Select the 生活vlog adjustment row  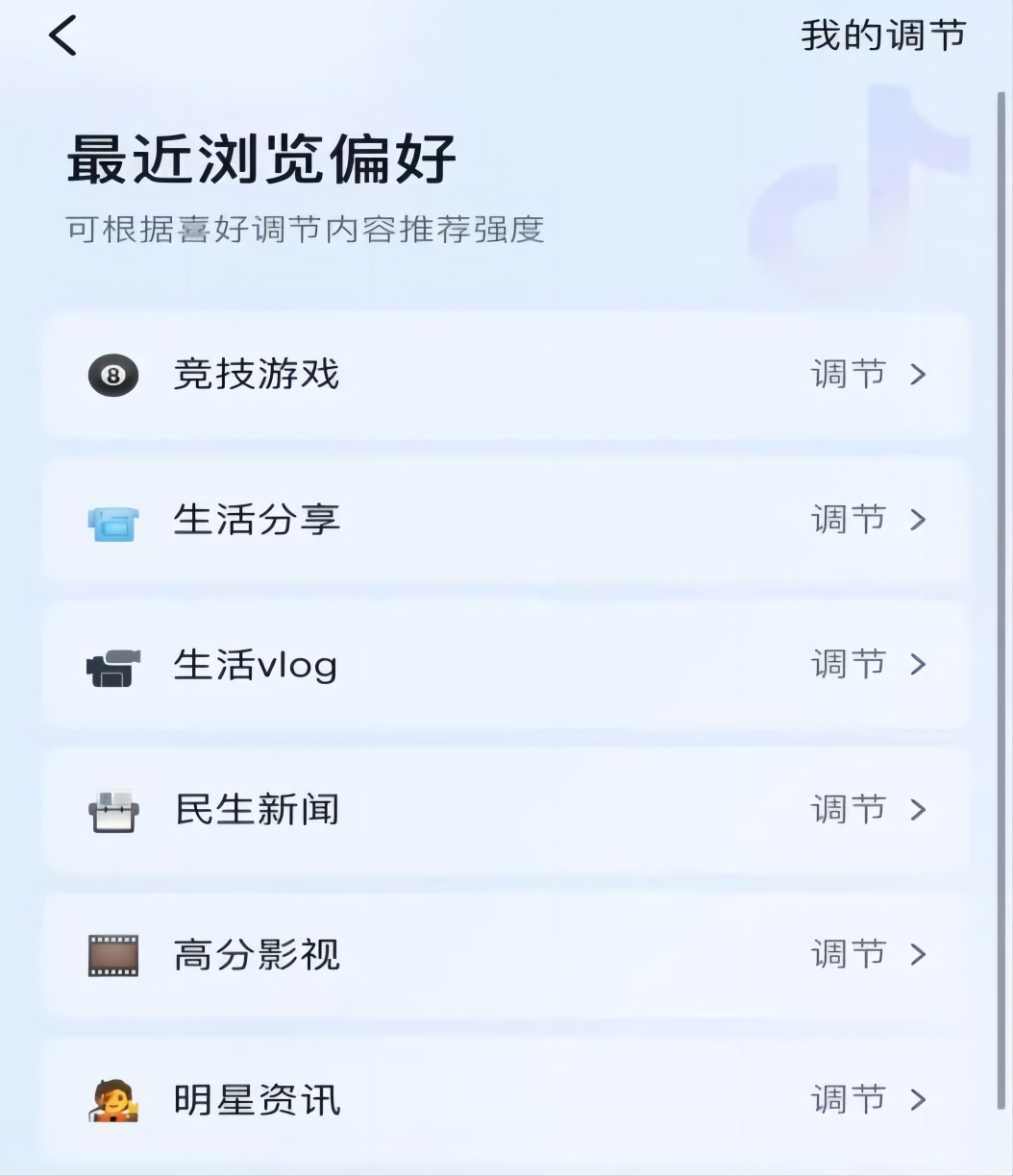click(506, 665)
